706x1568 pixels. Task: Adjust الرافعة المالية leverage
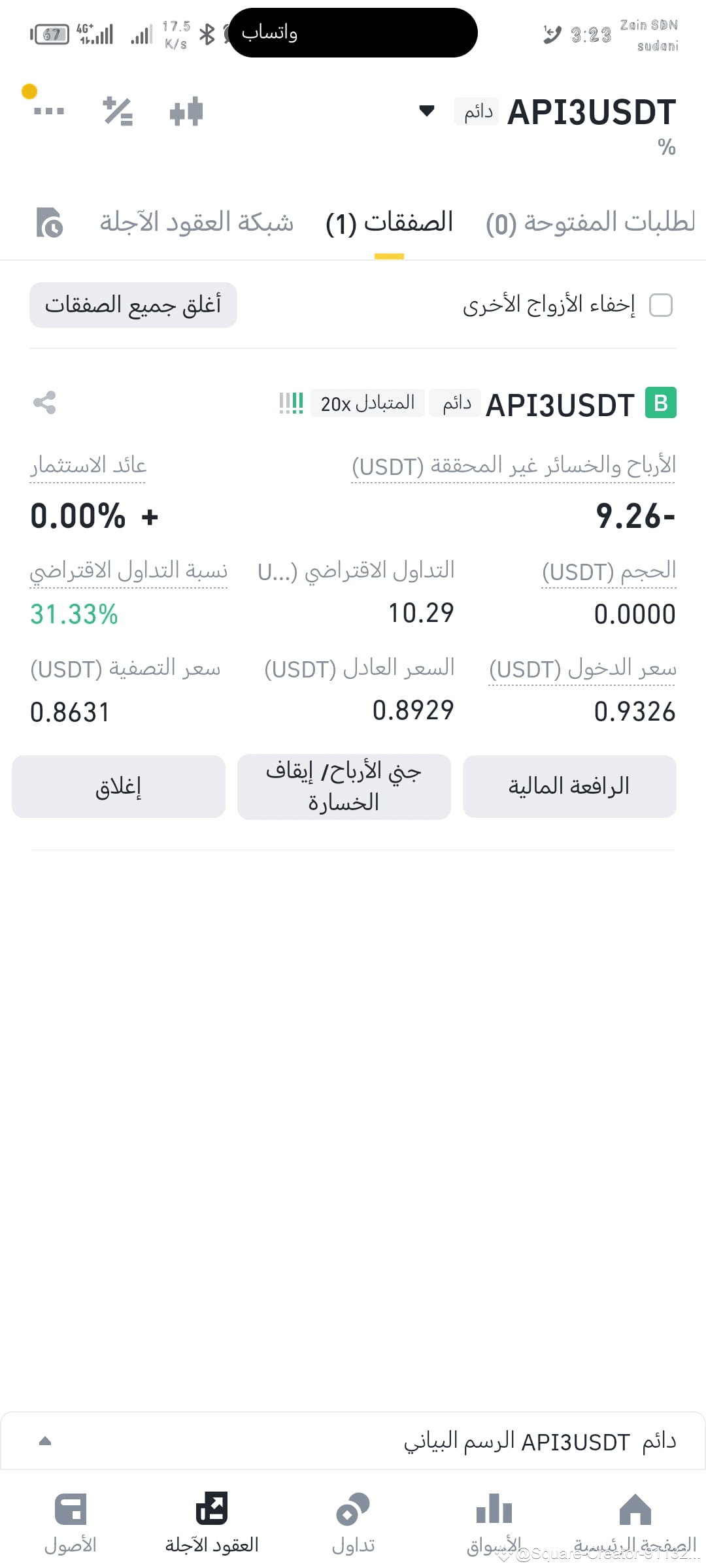[x=569, y=787]
